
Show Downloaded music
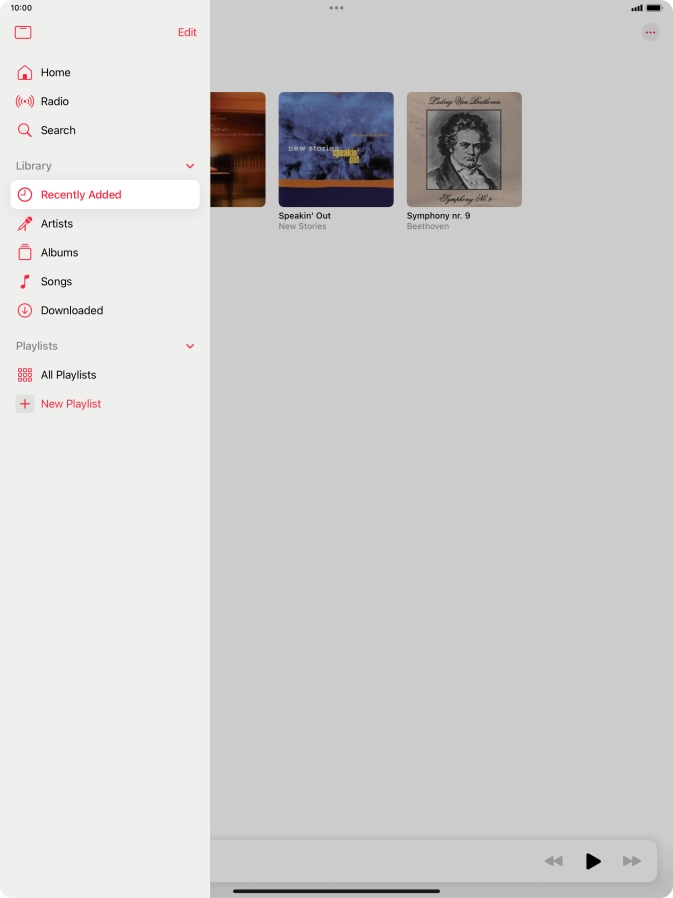72,311
